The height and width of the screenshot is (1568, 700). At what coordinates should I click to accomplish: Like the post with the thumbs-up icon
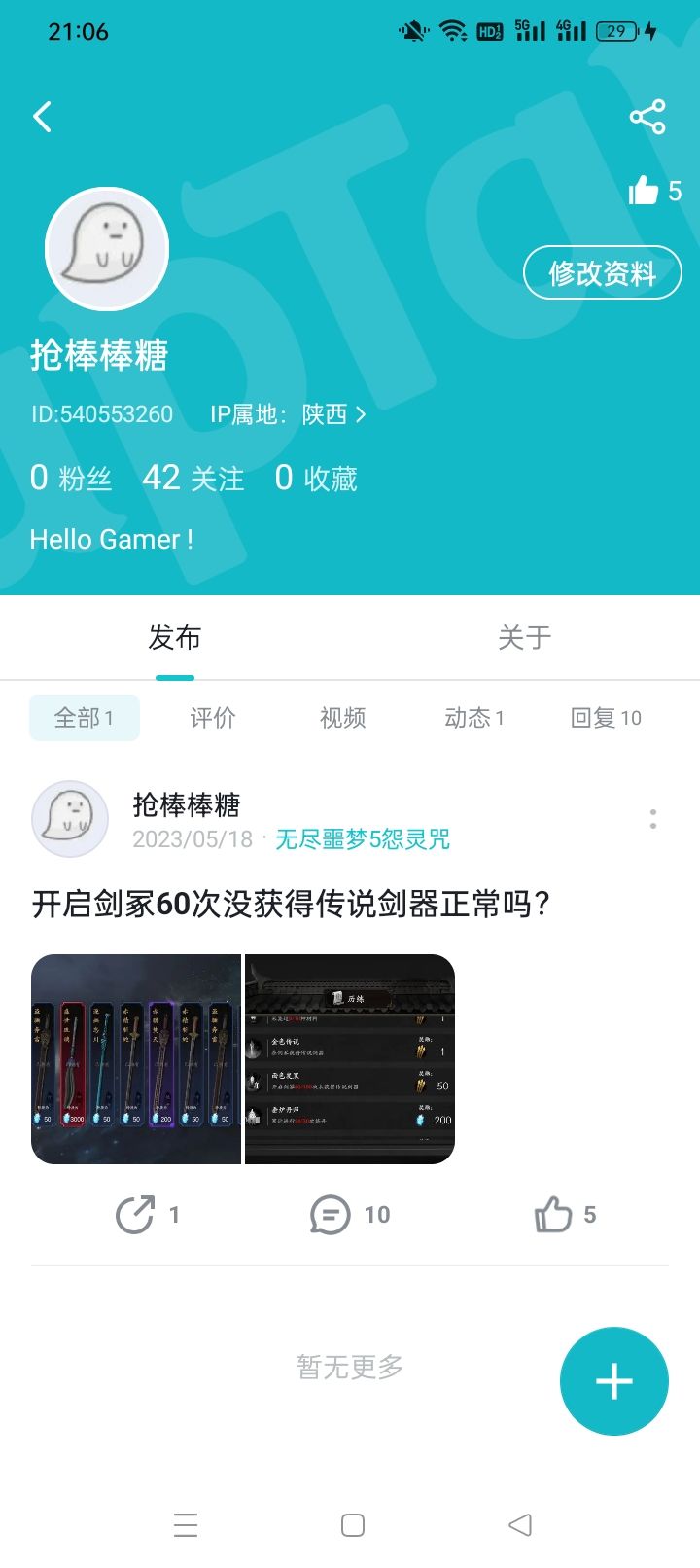(555, 1214)
